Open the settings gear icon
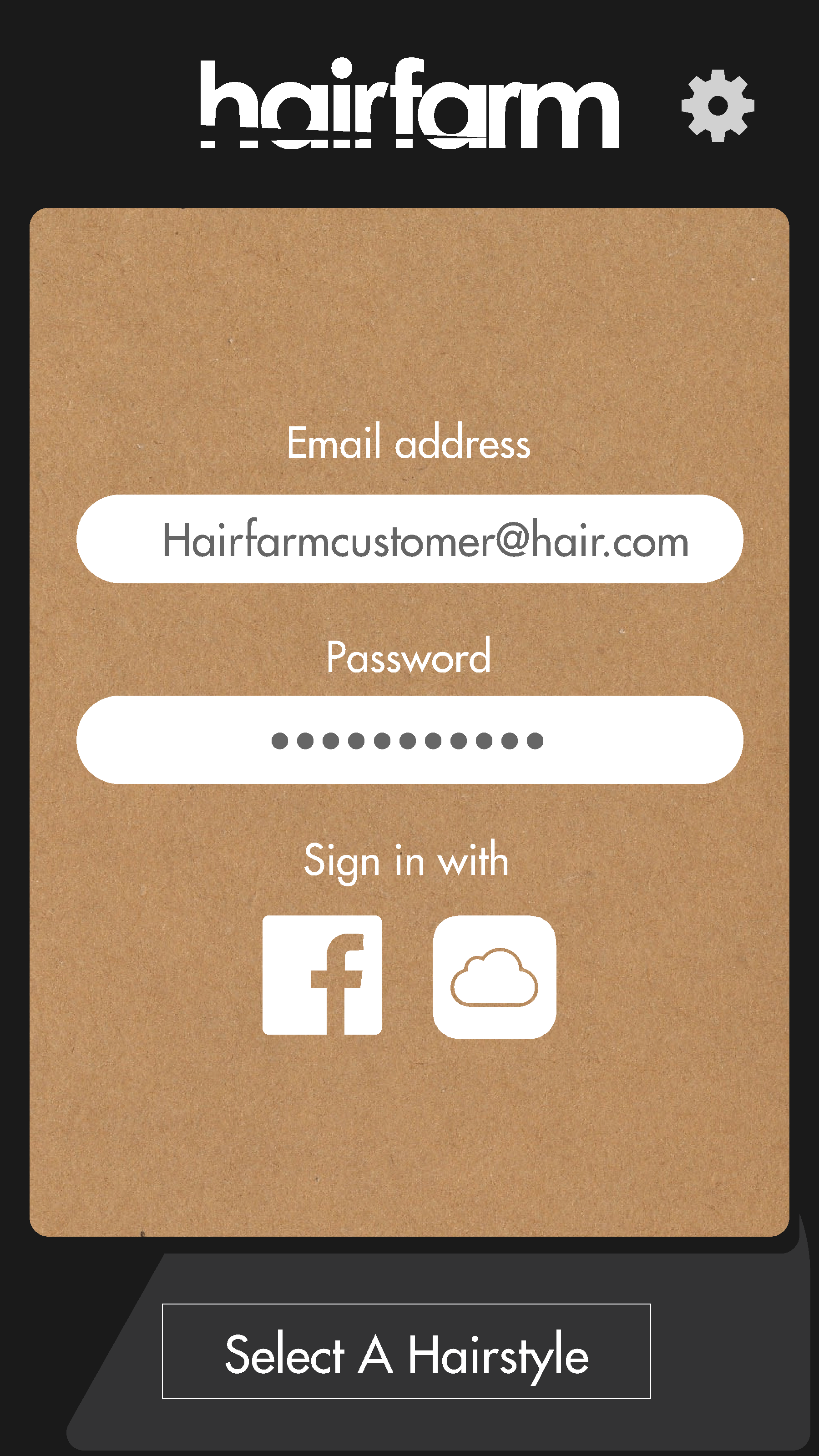This screenshot has height=1456, width=819. pos(717,105)
